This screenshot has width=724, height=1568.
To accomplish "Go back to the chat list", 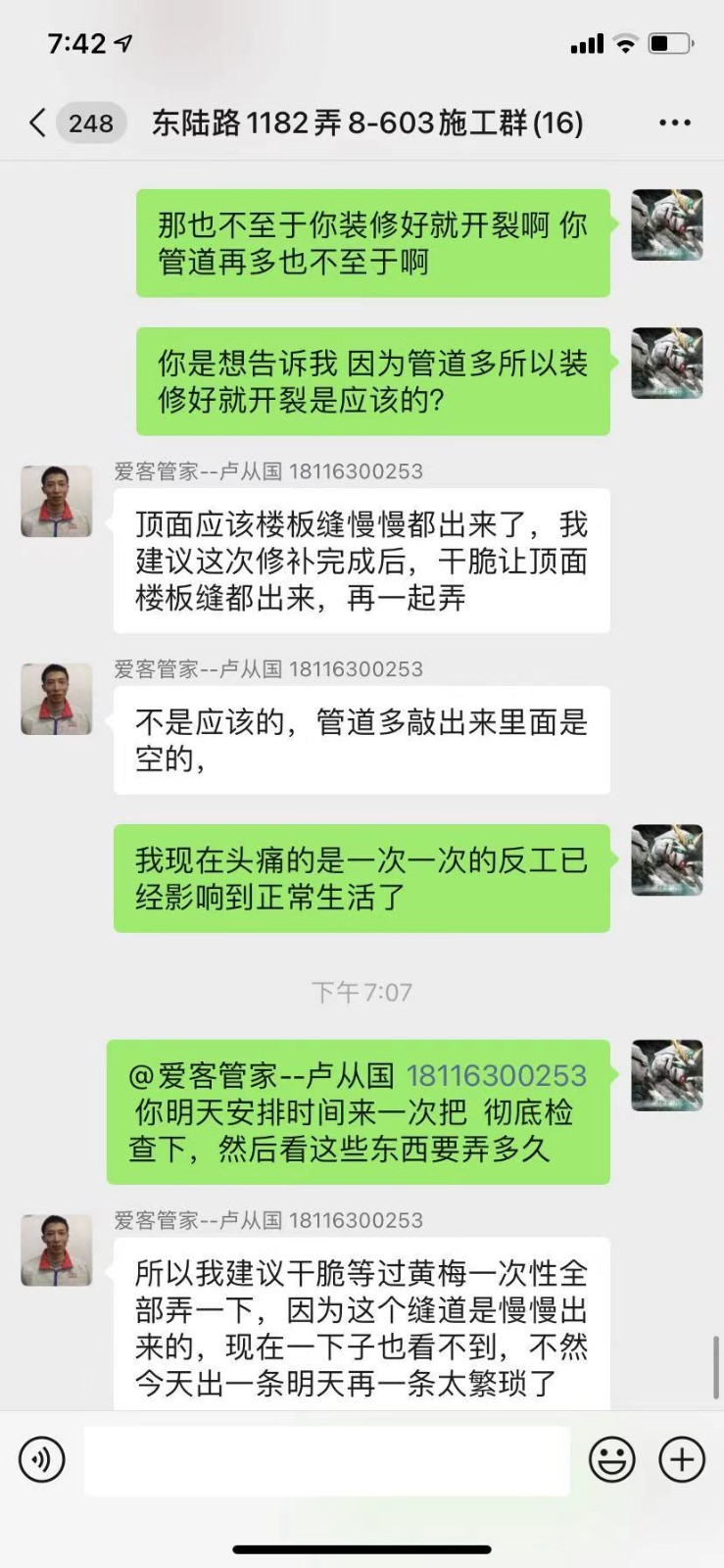I will (x=39, y=123).
